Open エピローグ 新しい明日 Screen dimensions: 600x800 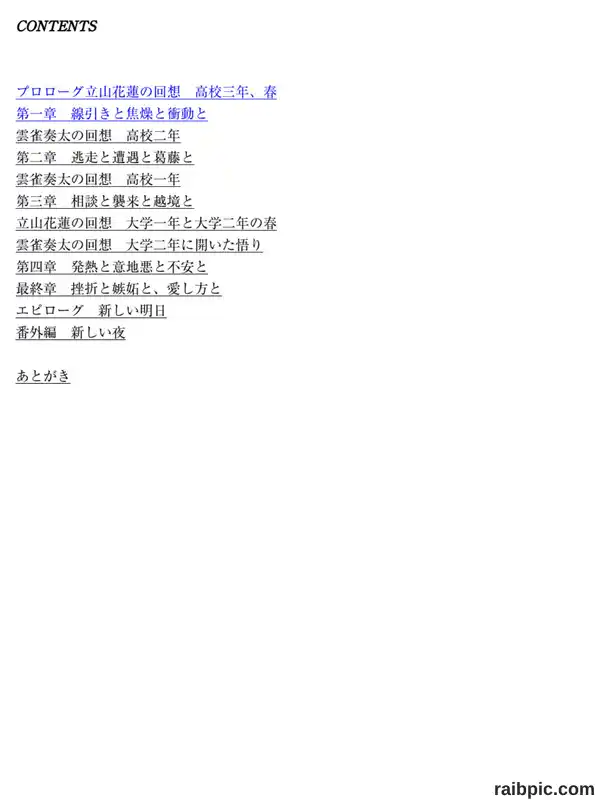pyautogui.click(x=91, y=311)
